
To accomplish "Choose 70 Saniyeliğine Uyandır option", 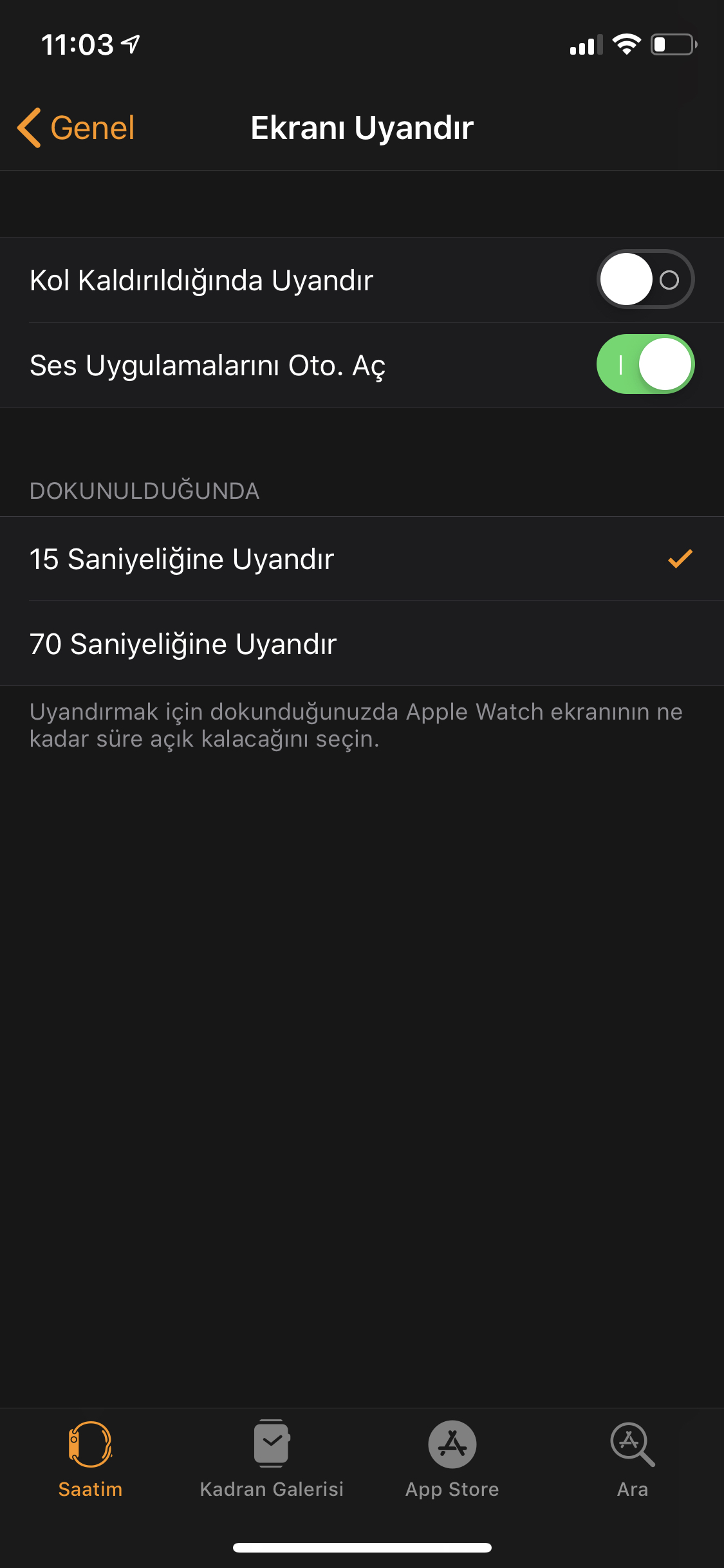I will pos(360,644).
